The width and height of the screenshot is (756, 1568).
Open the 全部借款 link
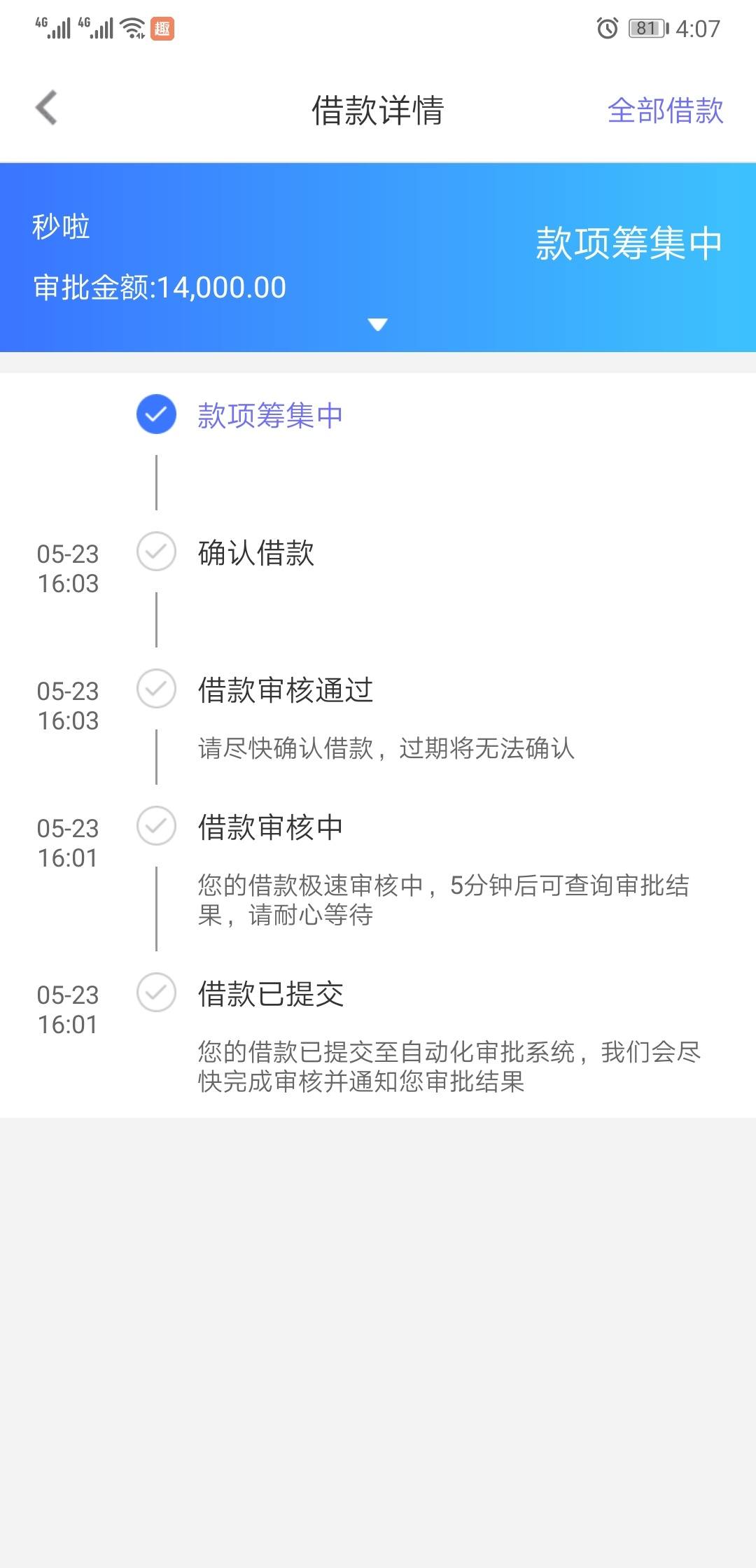click(x=665, y=111)
